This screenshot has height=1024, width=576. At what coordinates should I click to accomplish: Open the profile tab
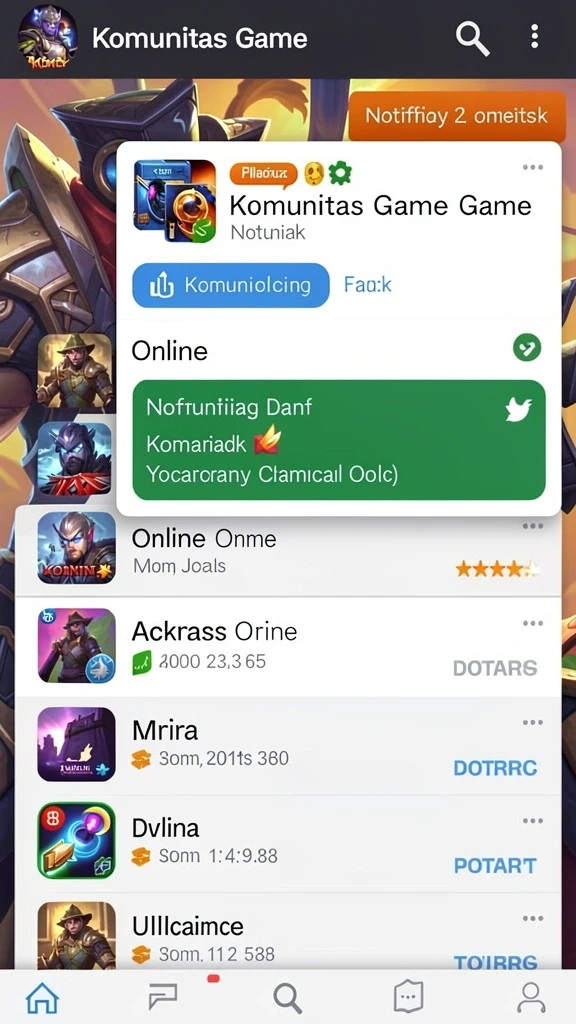531,997
